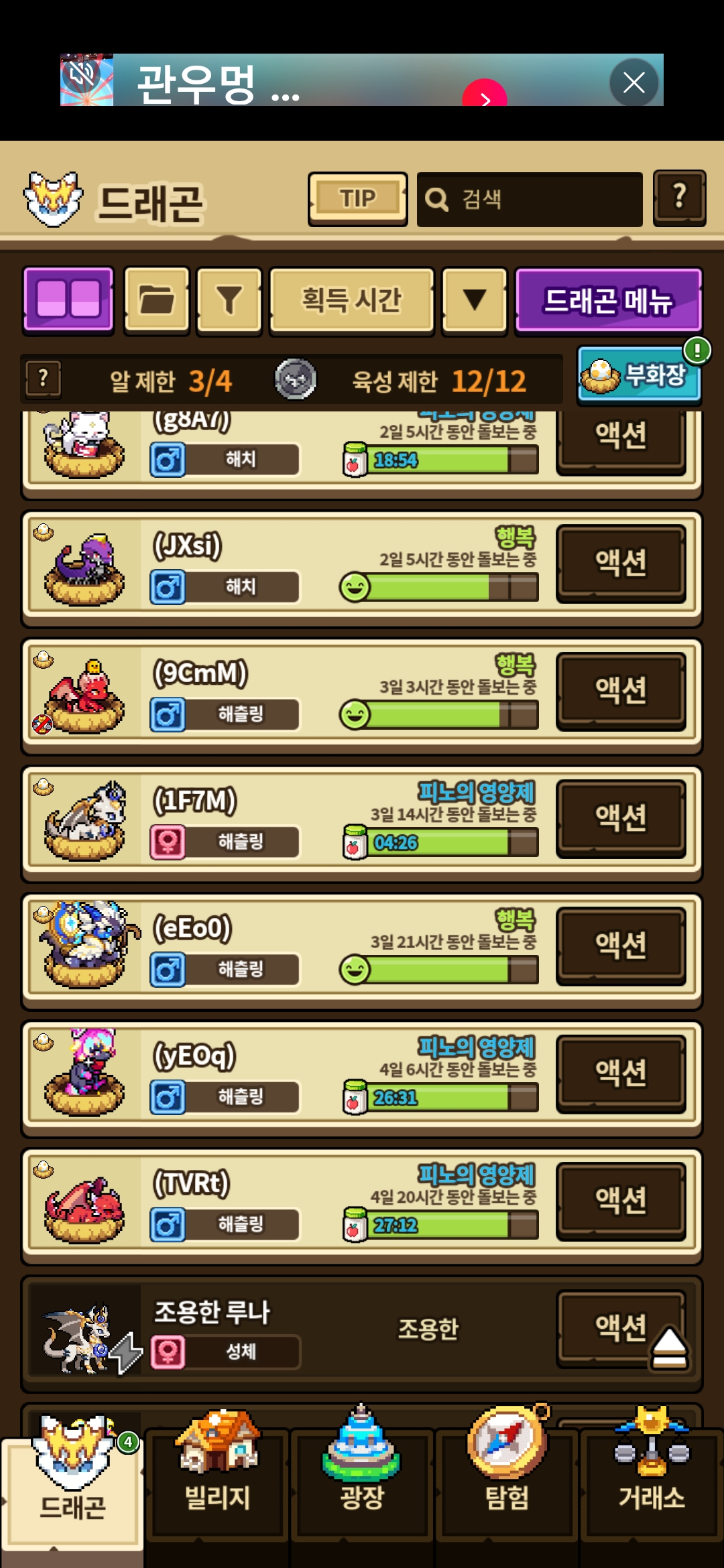Select the 획득 시간 sort button

[x=351, y=300]
